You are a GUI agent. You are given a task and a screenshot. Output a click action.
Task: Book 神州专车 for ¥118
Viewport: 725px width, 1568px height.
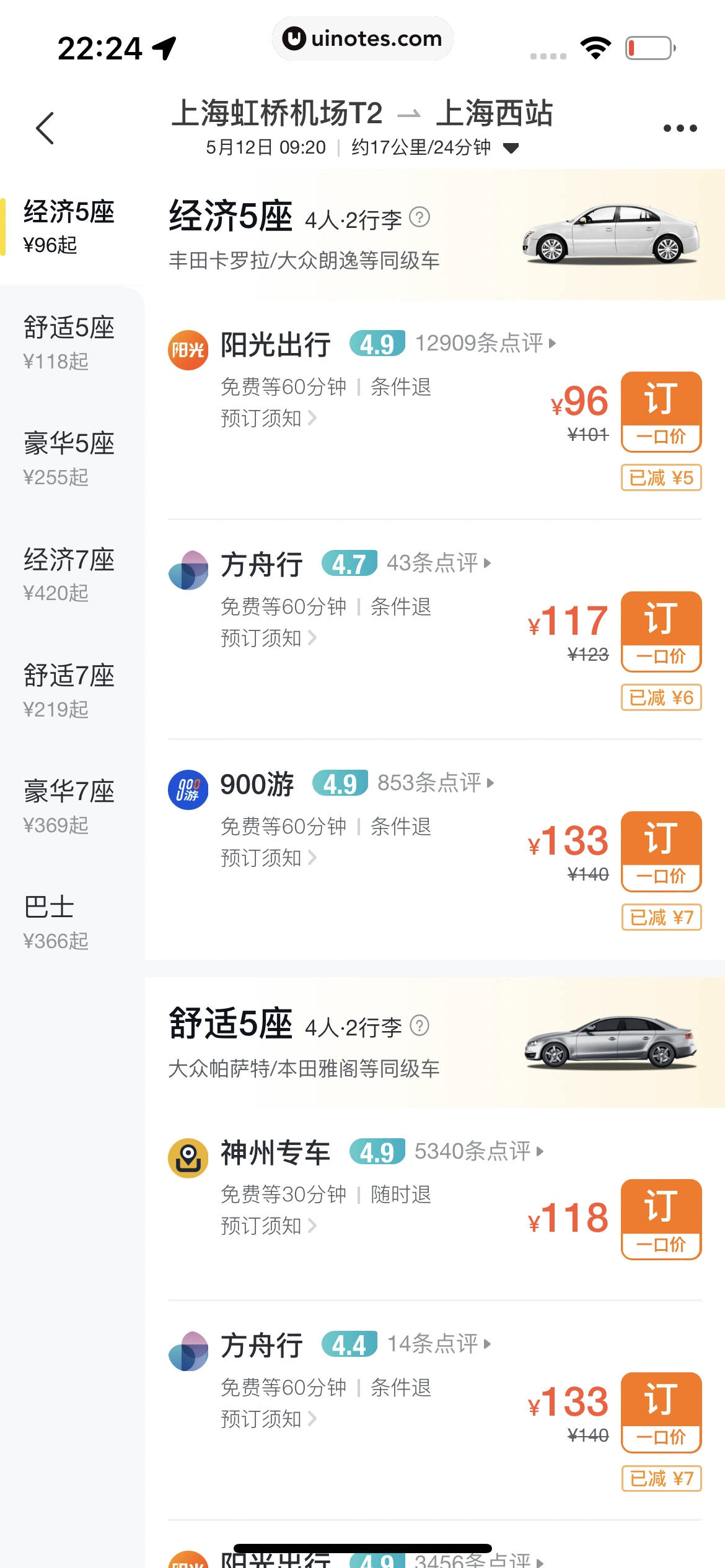(661, 1219)
